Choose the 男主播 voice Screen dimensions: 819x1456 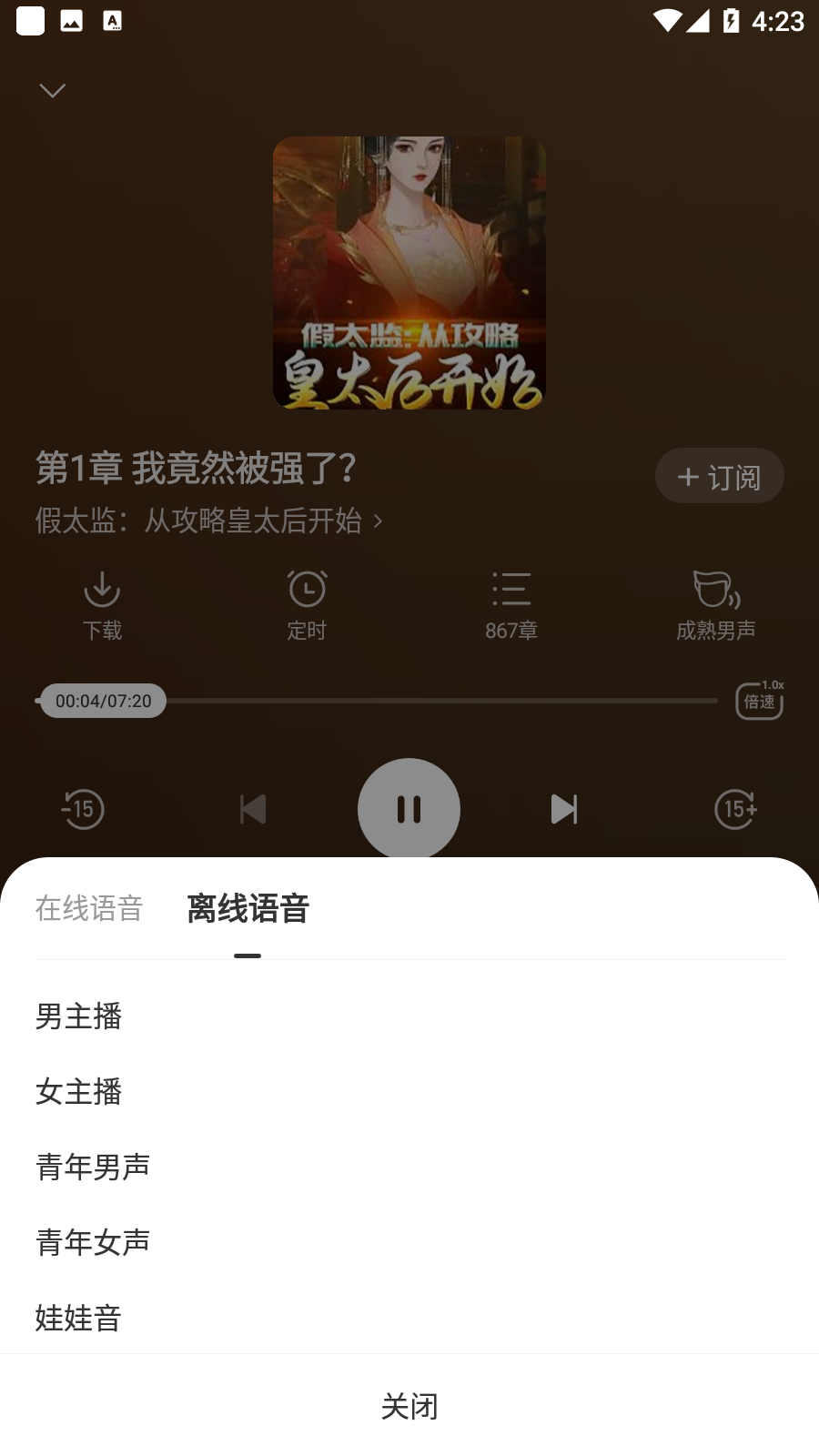click(79, 1016)
